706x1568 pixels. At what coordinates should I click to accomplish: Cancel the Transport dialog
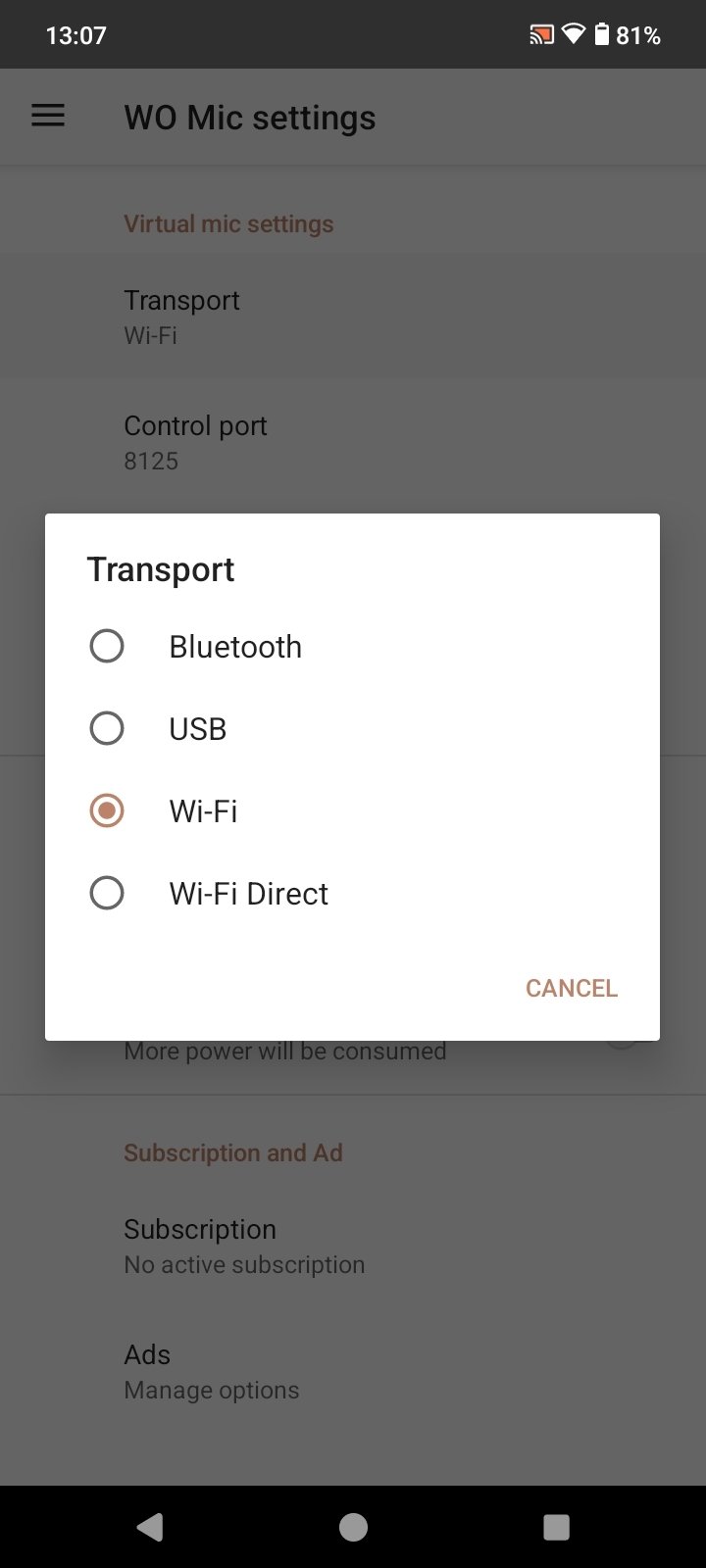tap(571, 988)
